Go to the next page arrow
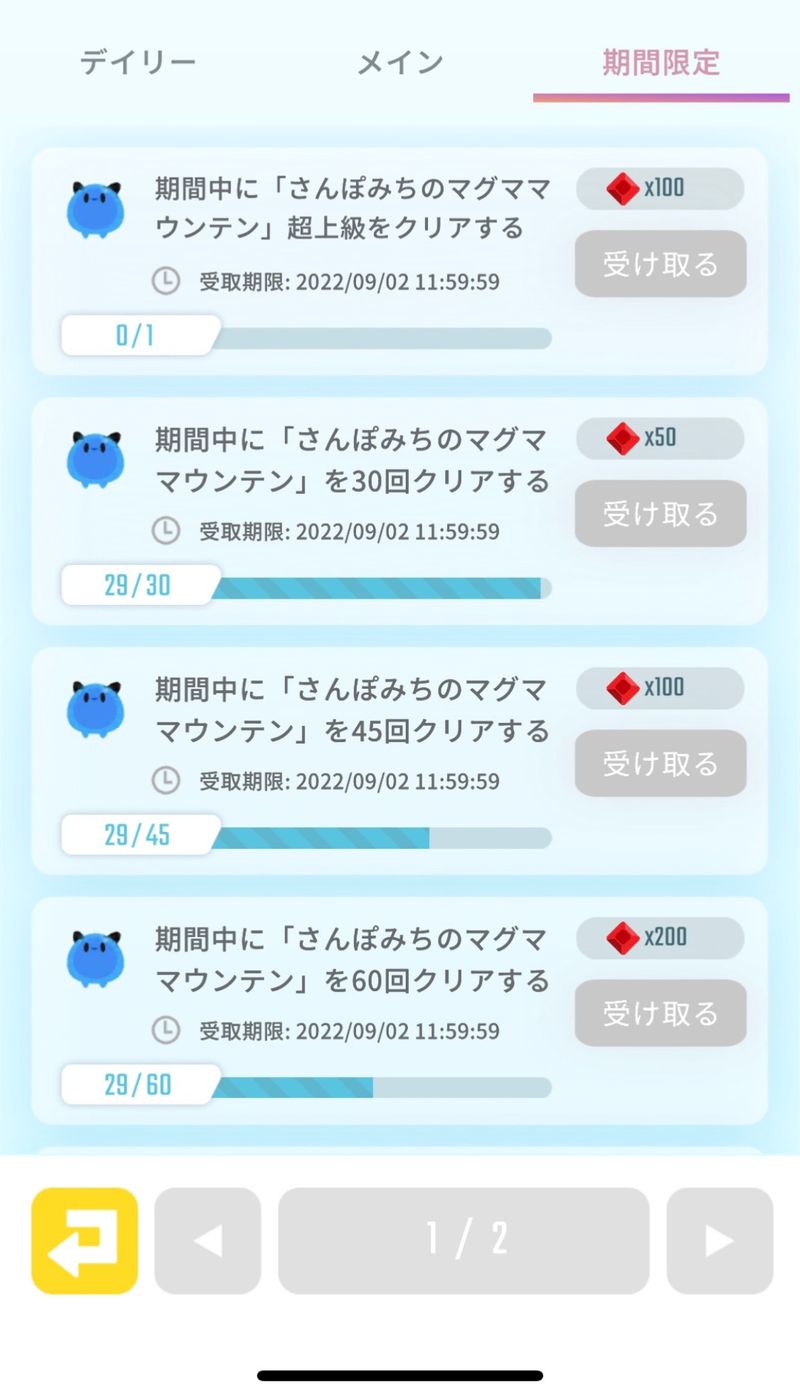Viewport: 800px width, 1397px height. coord(720,1241)
